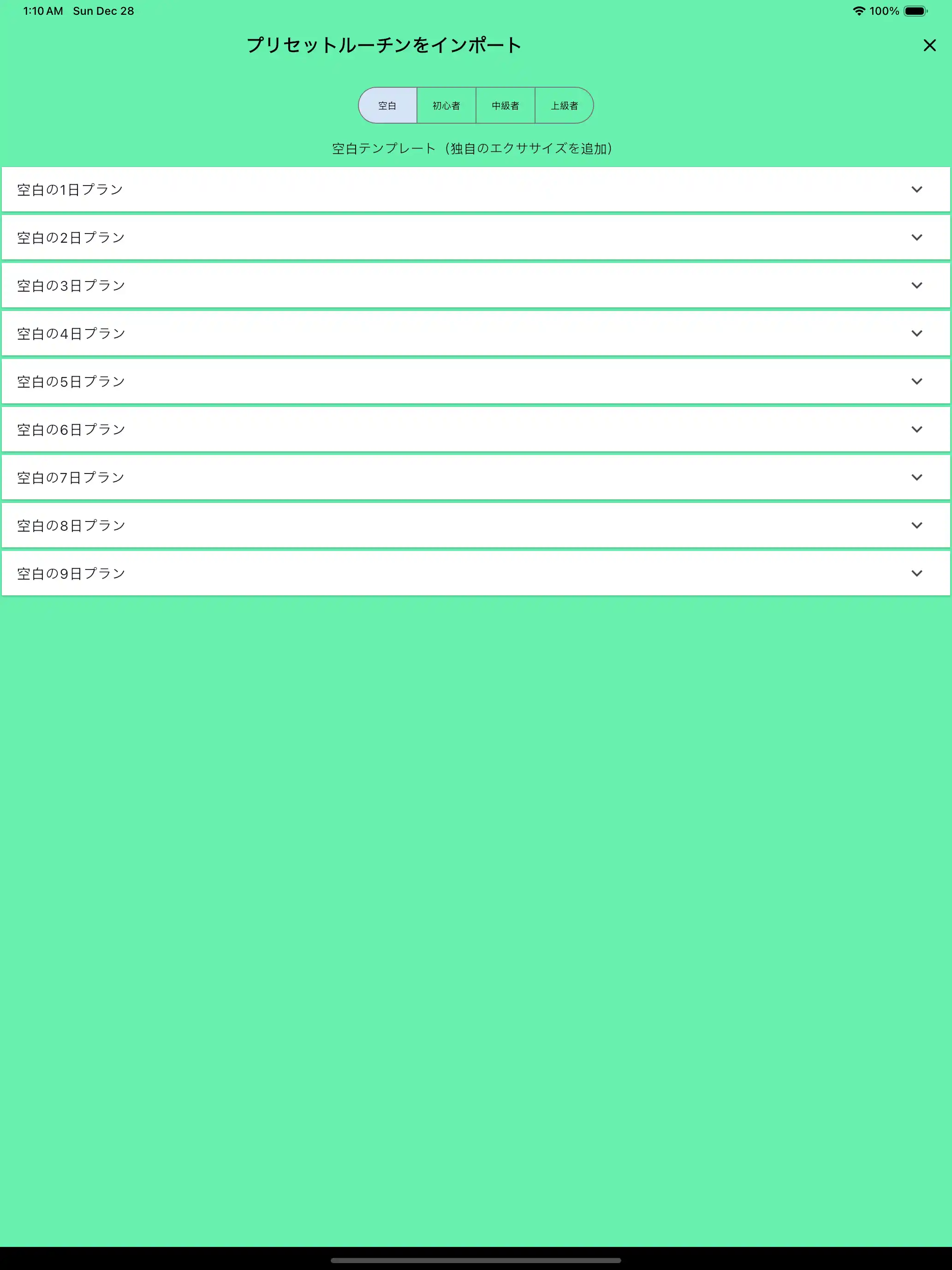Tap the 空白の8日プラン row
This screenshot has width=952, height=1270.
(x=475, y=525)
